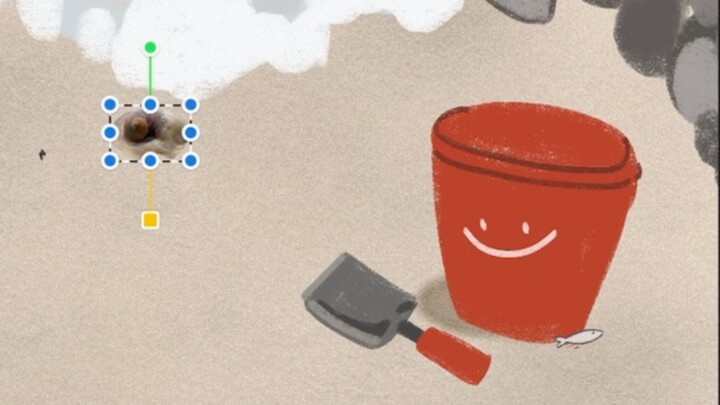The width and height of the screenshot is (720, 405).
Task: Tap the selection's top-right corner resize handle
Action: click(x=191, y=104)
